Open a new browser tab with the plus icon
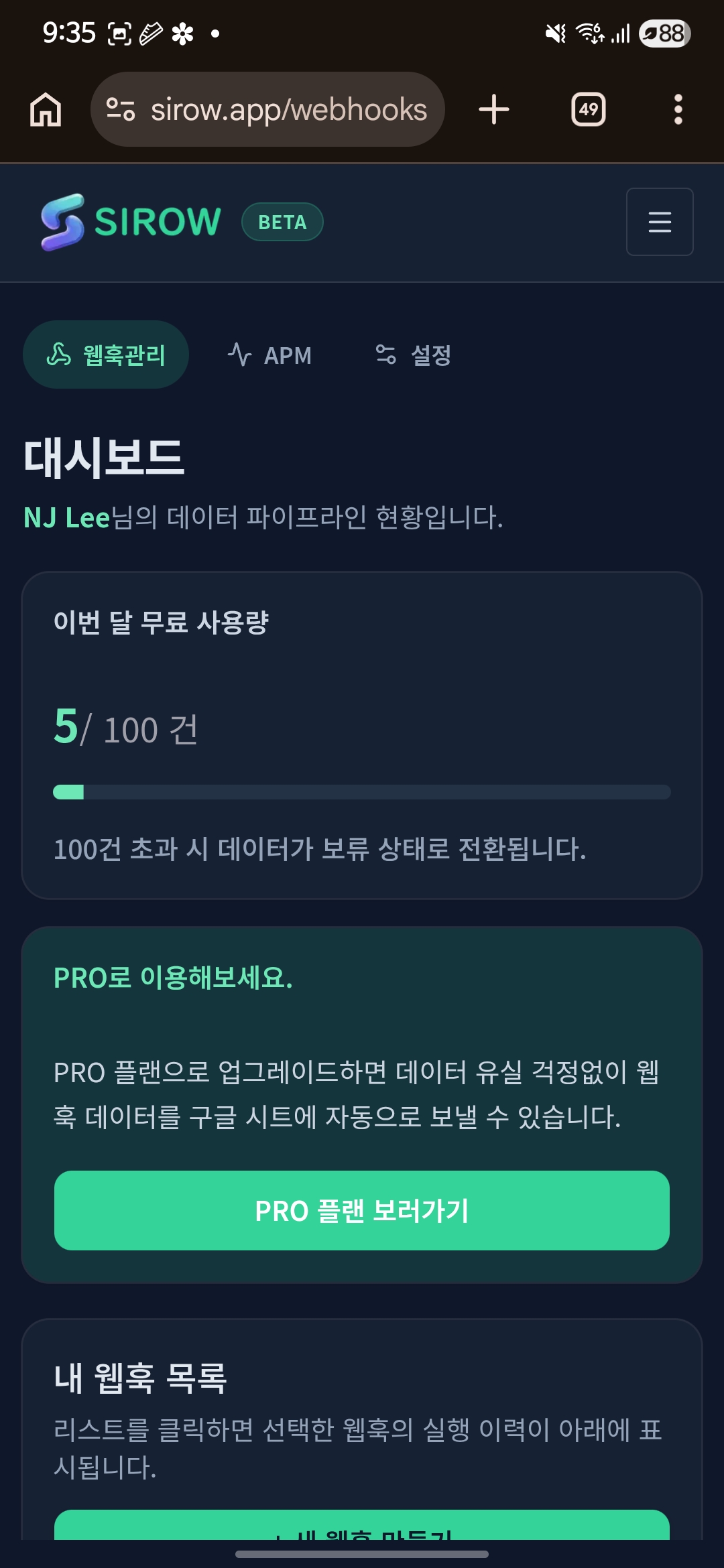This screenshot has width=724, height=1568. (x=493, y=109)
